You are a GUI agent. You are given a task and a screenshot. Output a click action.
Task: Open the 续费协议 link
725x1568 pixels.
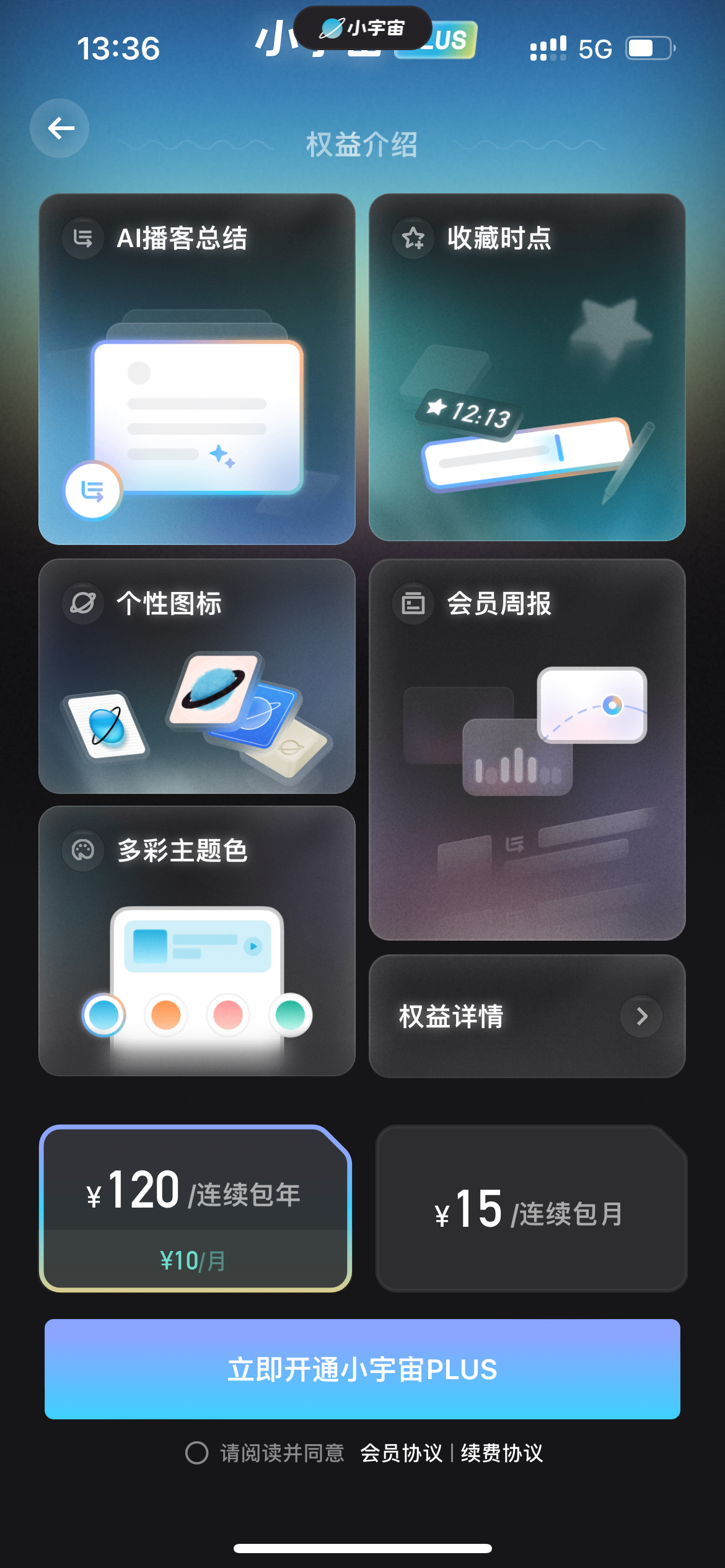502,1453
